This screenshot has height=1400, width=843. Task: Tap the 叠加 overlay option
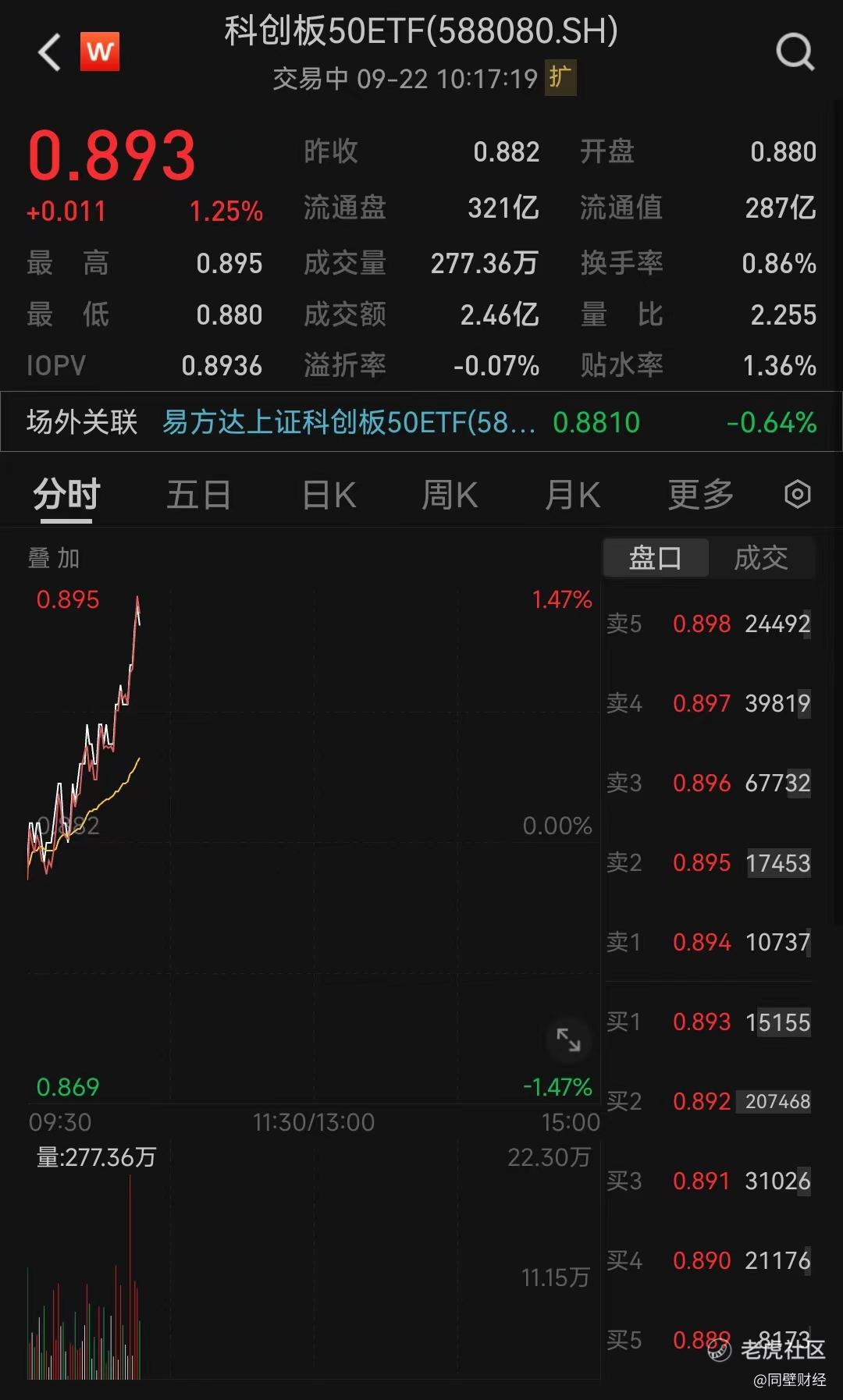click(x=54, y=558)
